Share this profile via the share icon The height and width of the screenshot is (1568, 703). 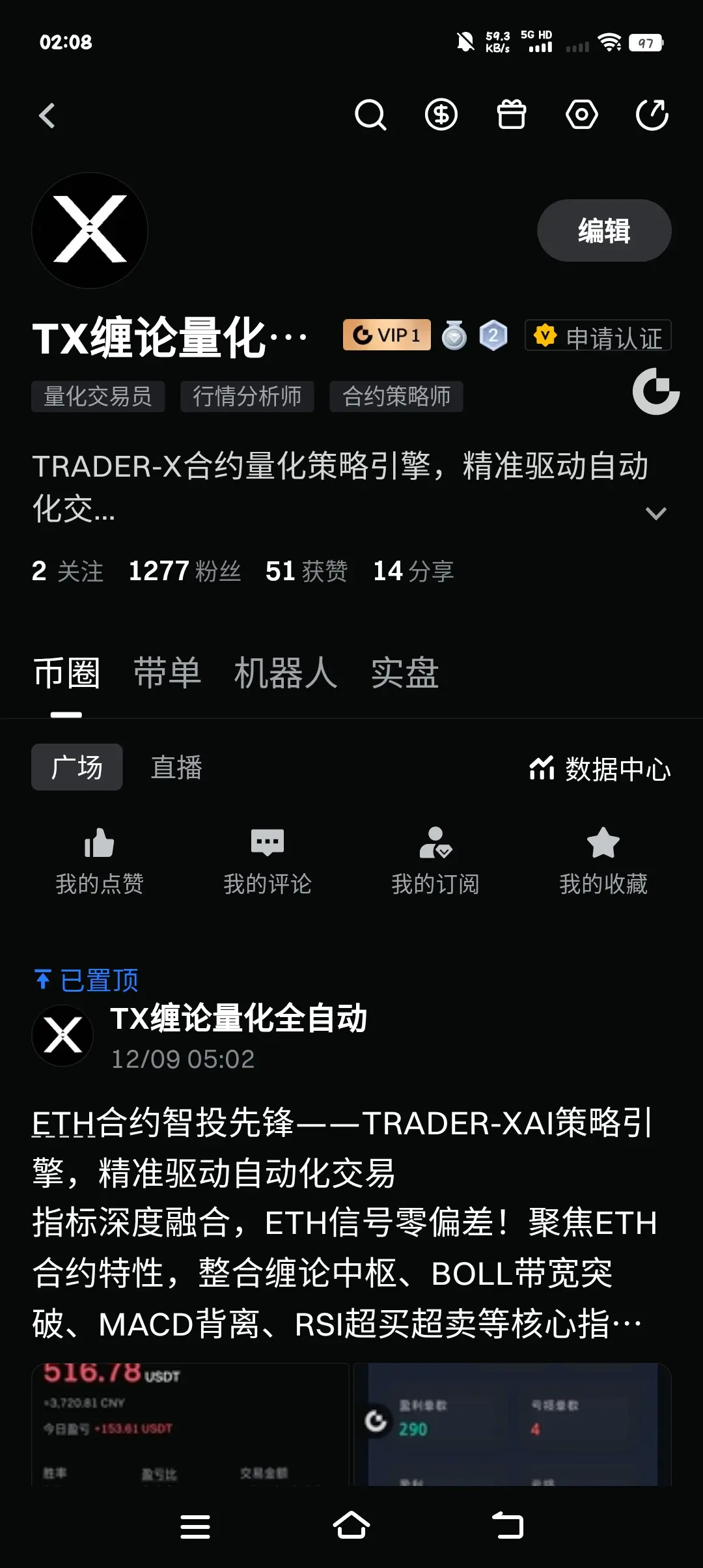click(652, 116)
